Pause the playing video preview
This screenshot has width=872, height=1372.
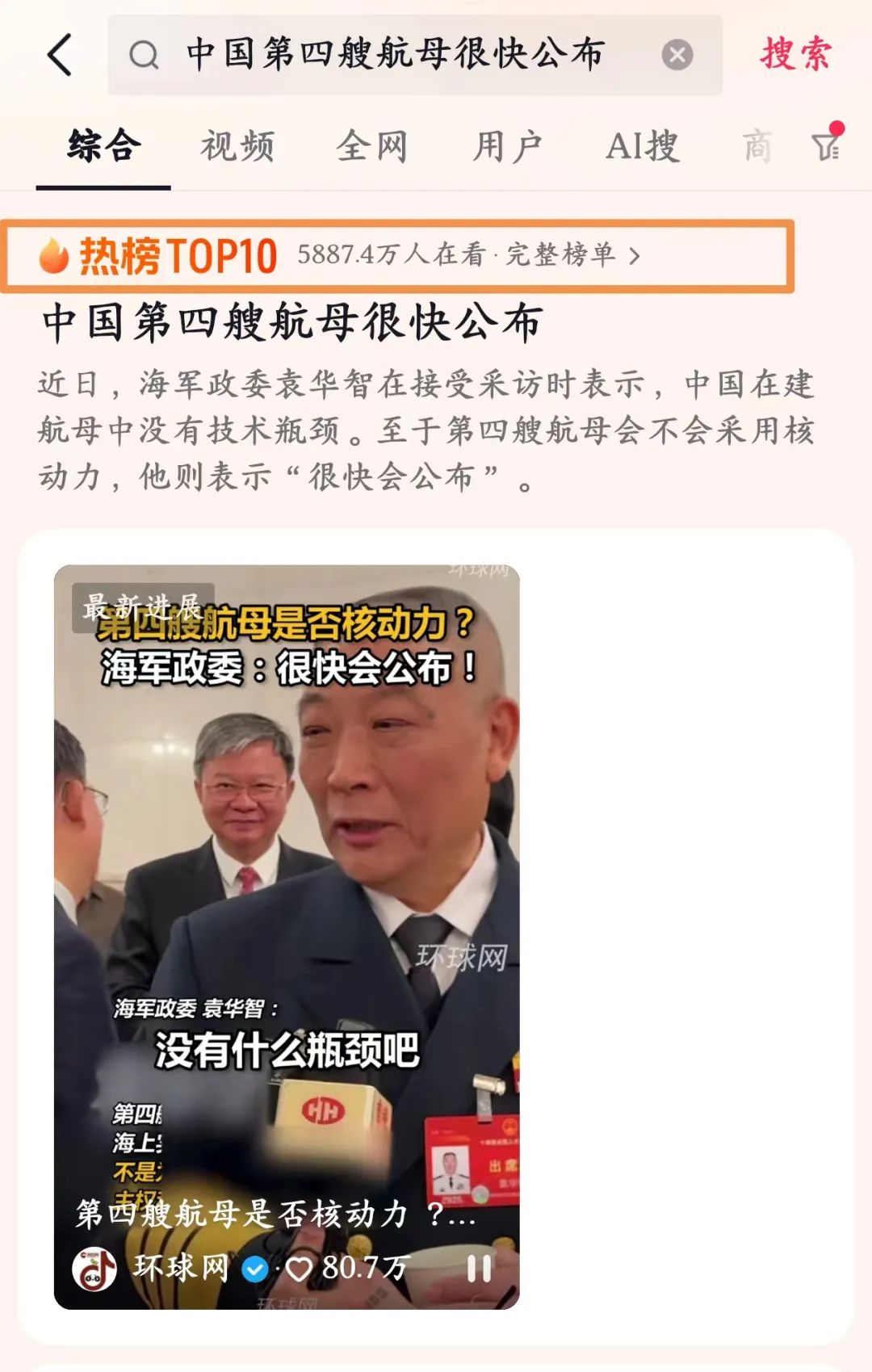(x=479, y=1269)
